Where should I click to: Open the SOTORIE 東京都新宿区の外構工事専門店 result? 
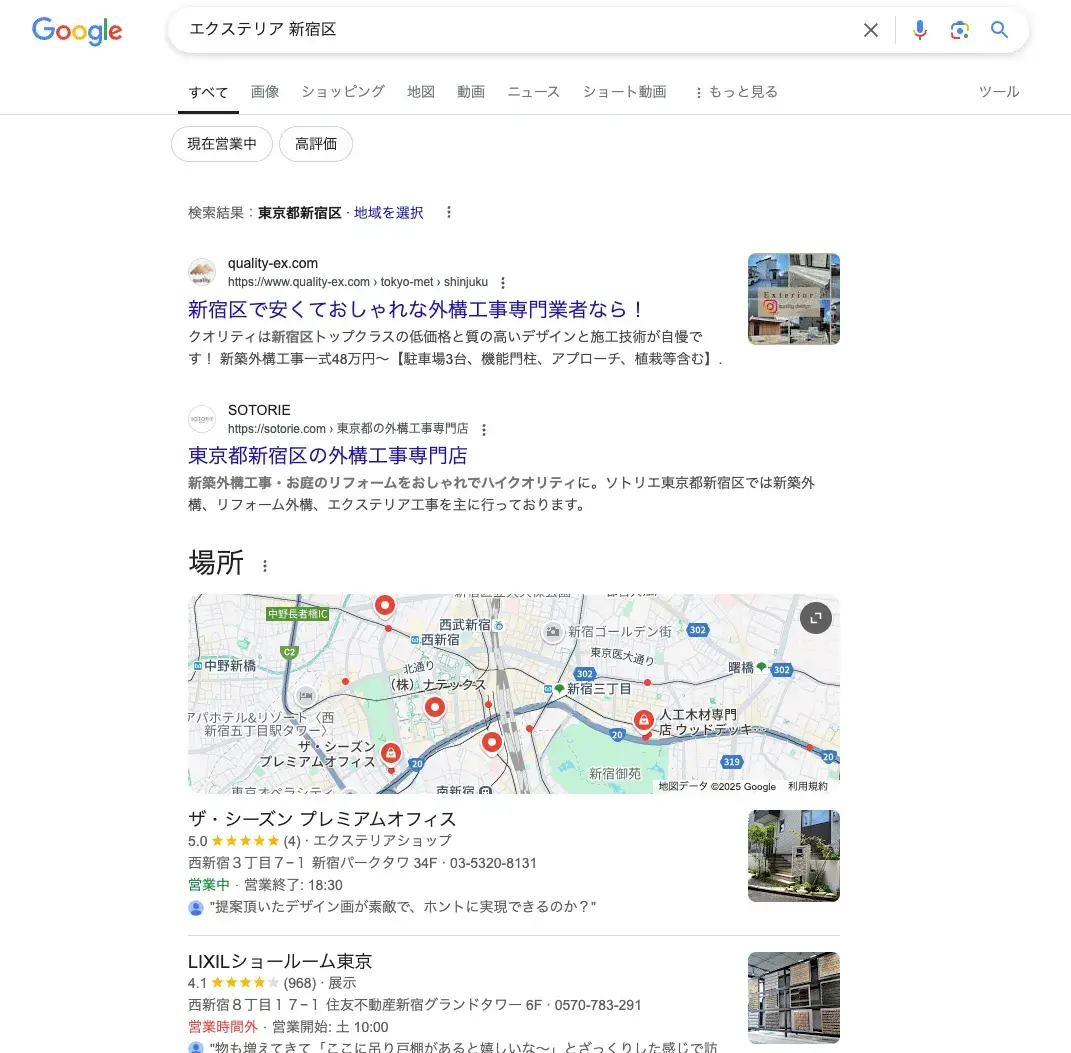click(x=328, y=455)
